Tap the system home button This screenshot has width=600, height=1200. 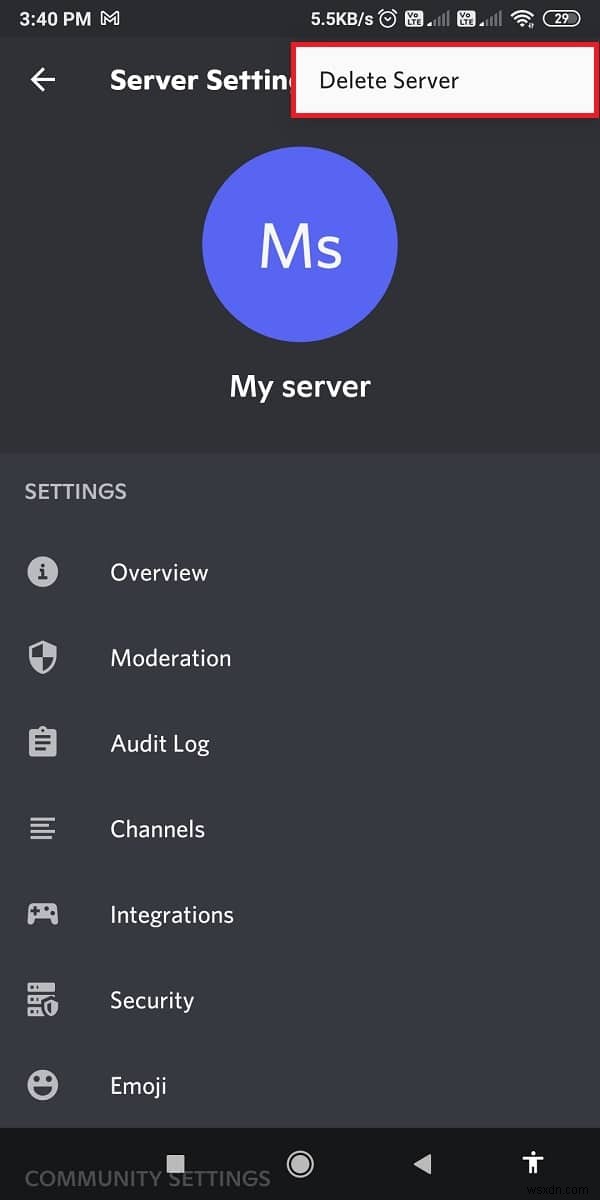point(299,1163)
